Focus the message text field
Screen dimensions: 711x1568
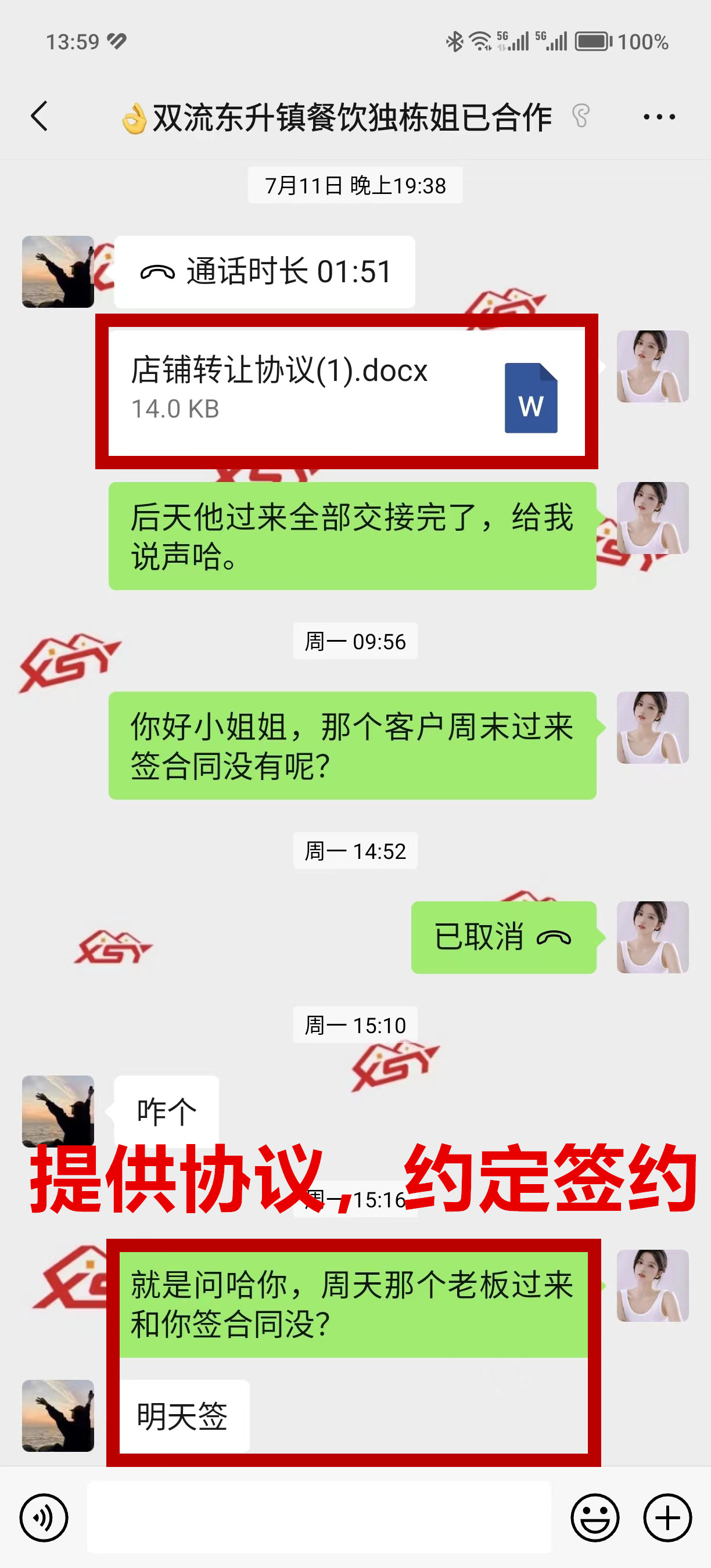[319, 1517]
